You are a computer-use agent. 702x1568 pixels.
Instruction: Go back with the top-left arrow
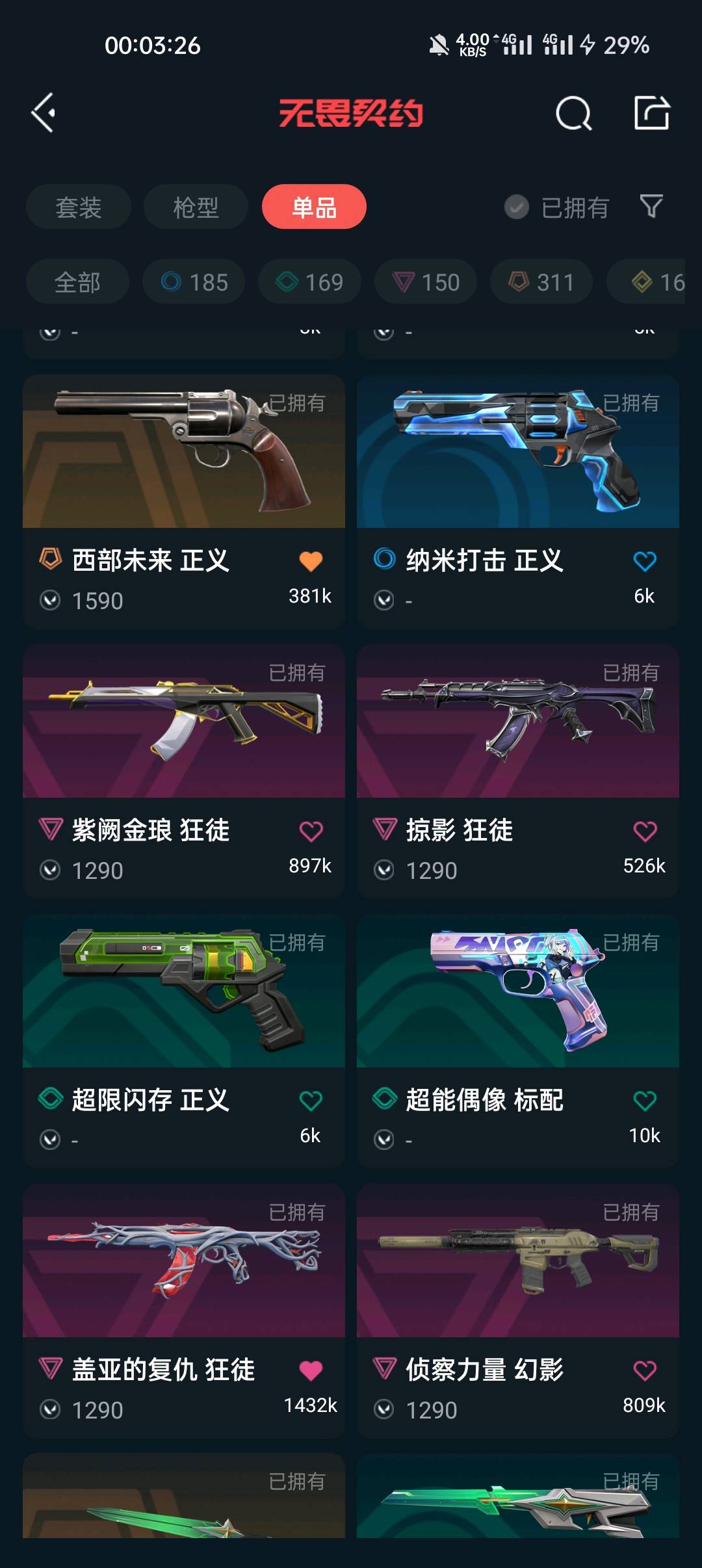[44, 113]
